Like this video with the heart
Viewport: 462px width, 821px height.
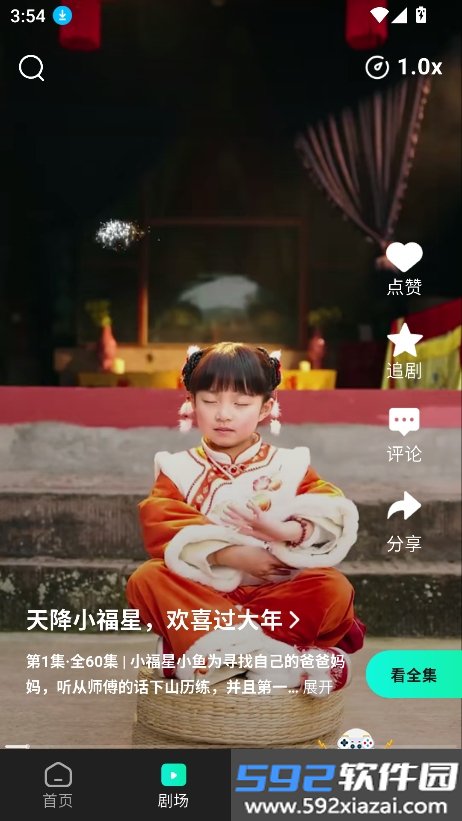click(x=404, y=257)
